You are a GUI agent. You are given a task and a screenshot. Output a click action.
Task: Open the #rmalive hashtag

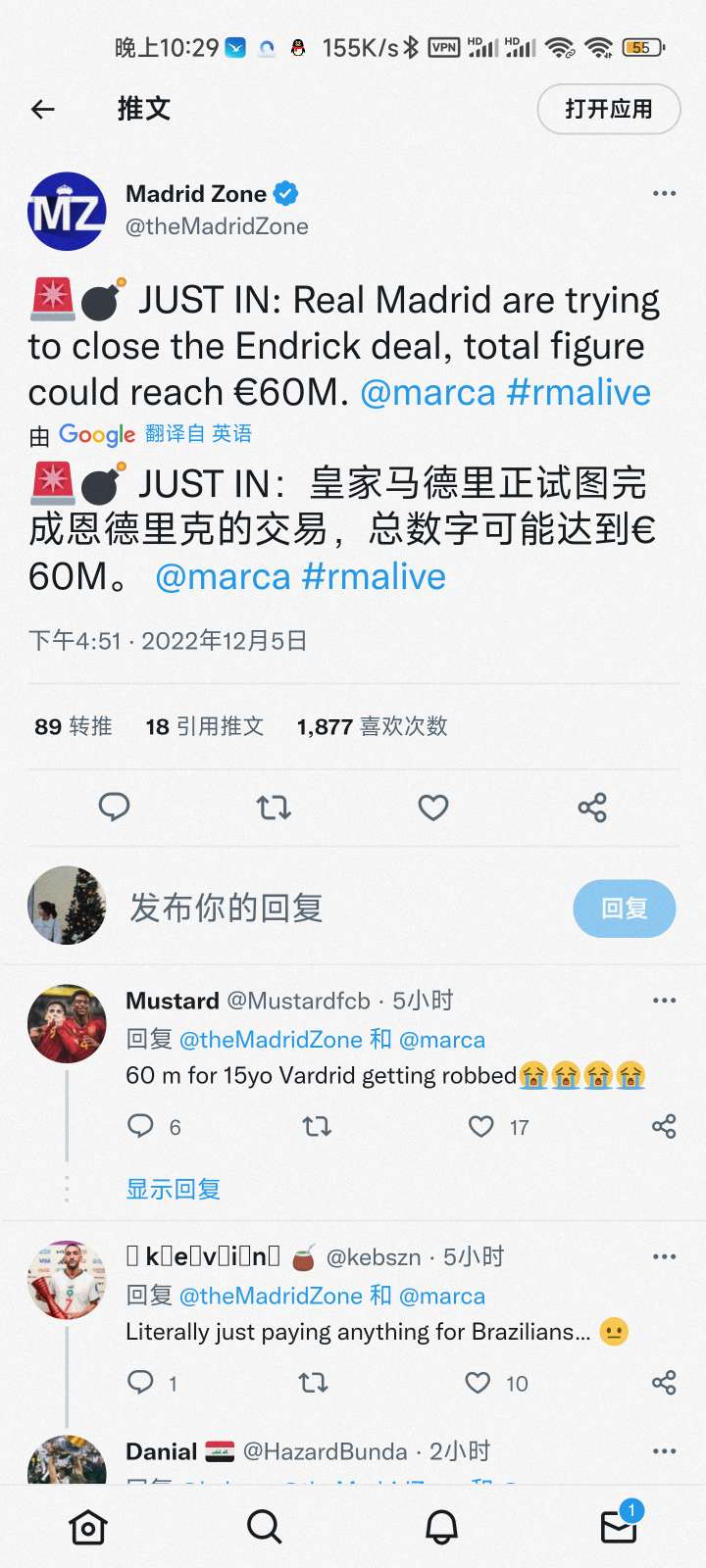[x=577, y=392]
